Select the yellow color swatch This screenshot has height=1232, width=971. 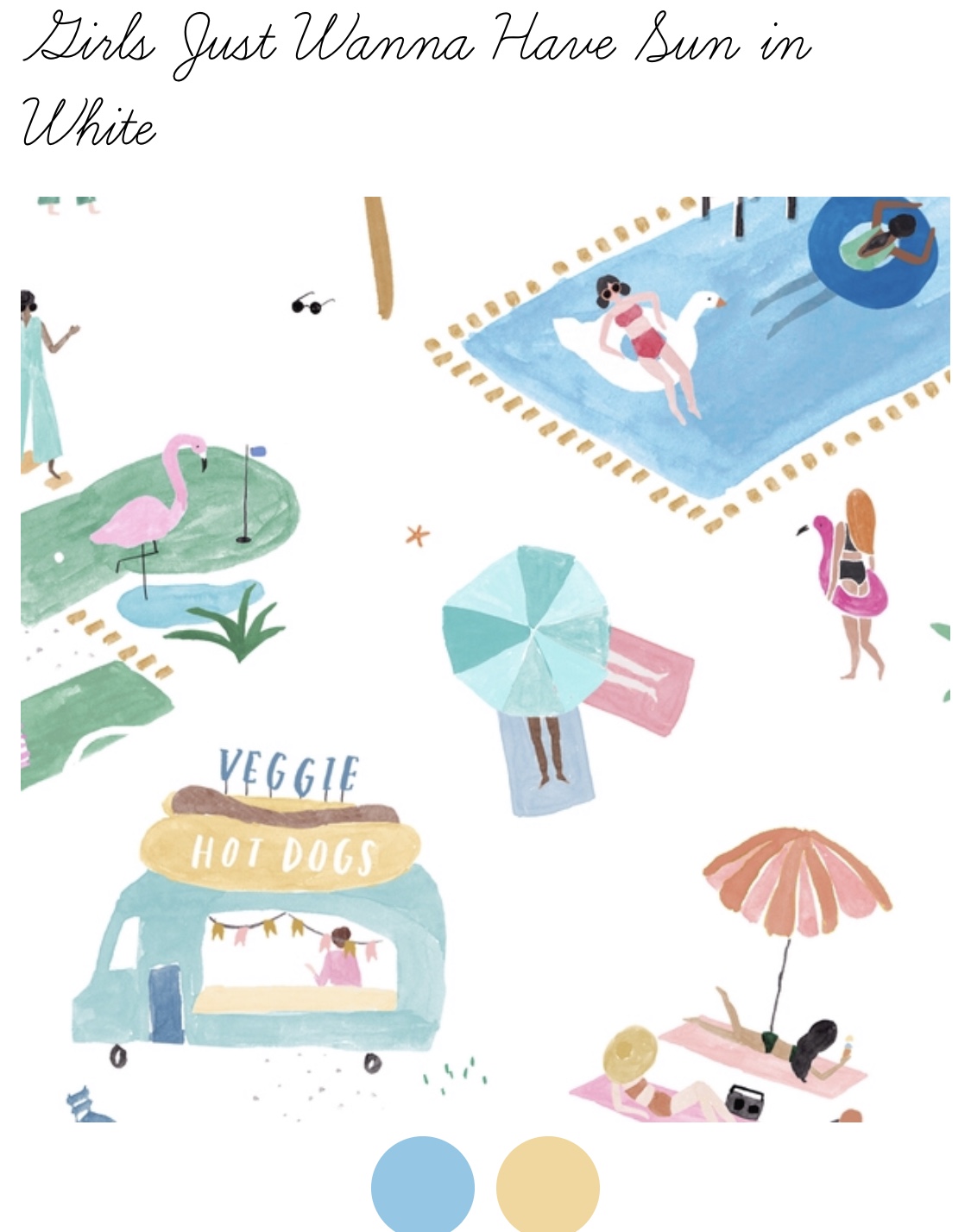coord(547,1186)
